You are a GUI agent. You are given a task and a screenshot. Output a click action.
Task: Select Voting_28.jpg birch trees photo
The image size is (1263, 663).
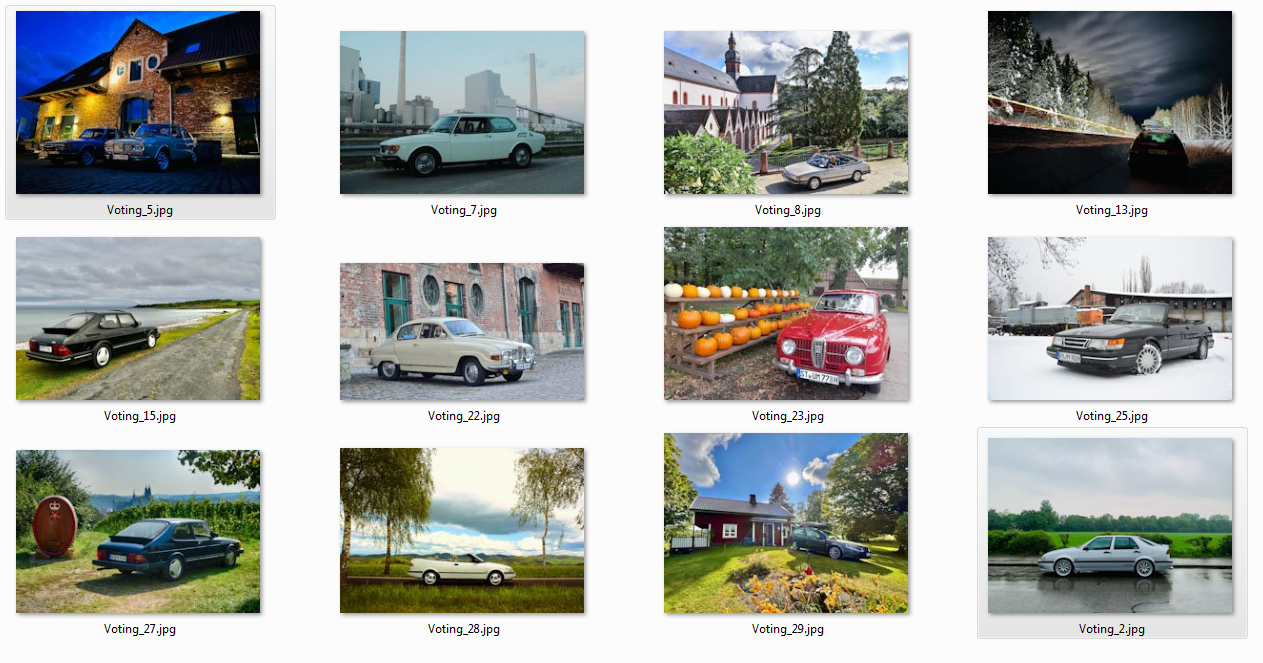(x=462, y=530)
